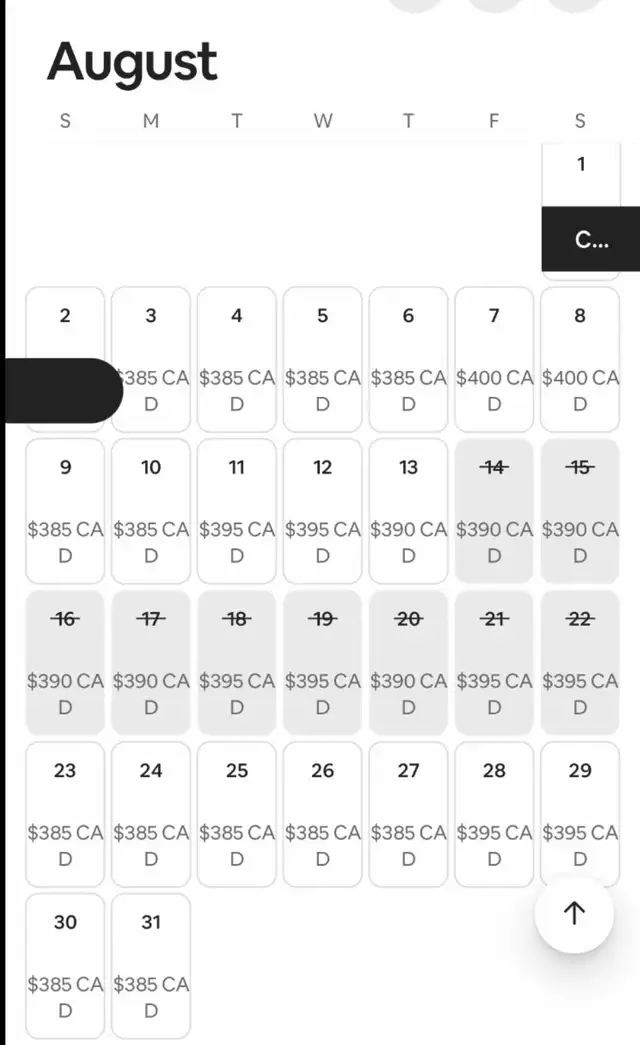Select August 11 priced at $395

[237, 511]
